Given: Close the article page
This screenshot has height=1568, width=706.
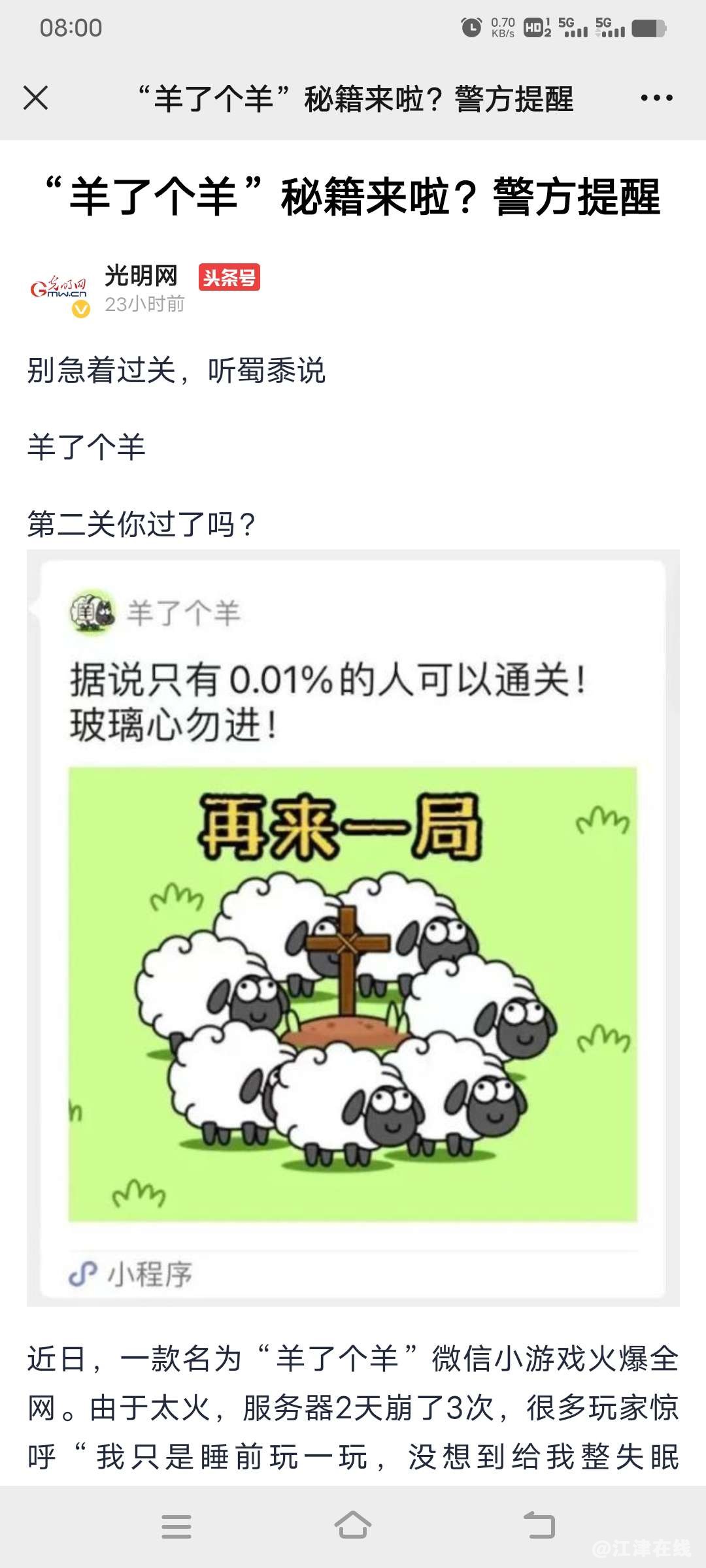Looking at the screenshot, I should (36, 99).
